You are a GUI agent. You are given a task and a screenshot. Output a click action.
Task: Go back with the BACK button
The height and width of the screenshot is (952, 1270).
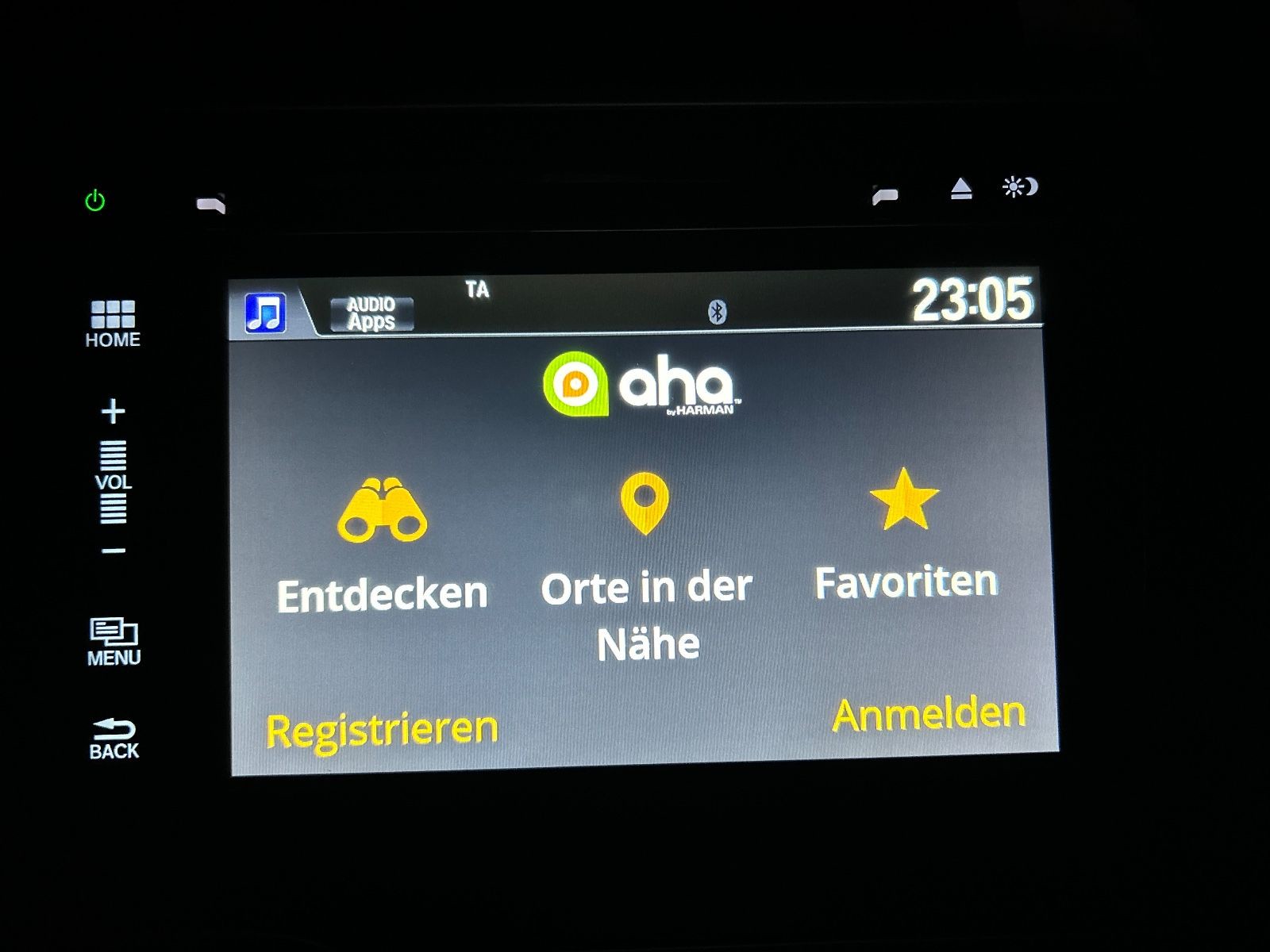114,739
